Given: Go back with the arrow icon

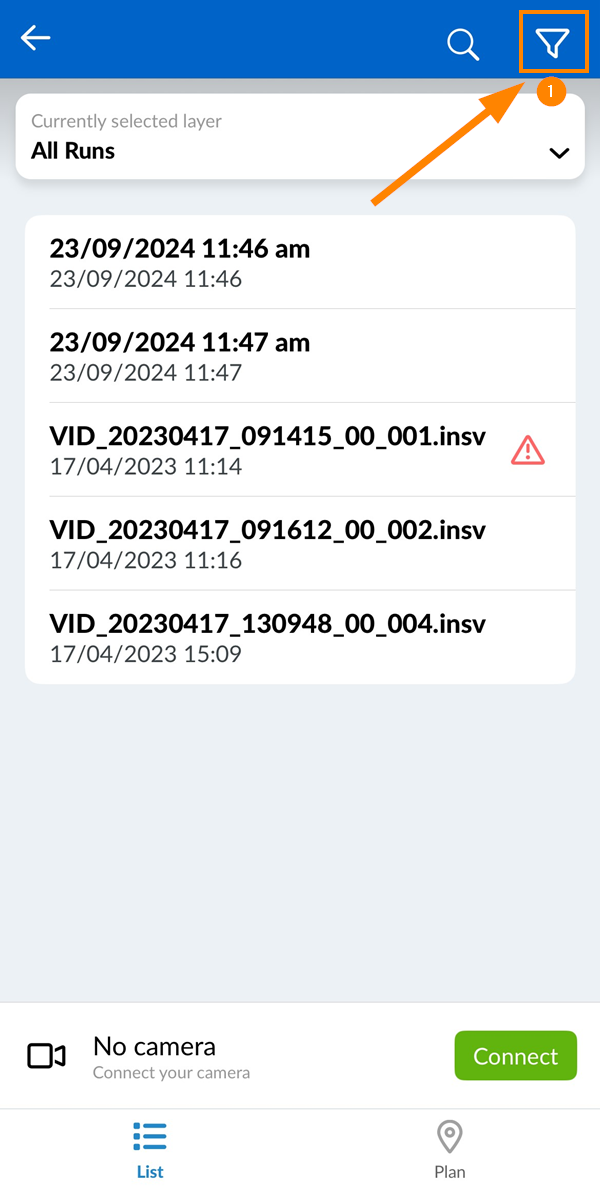Looking at the screenshot, I should pos(36,39).
